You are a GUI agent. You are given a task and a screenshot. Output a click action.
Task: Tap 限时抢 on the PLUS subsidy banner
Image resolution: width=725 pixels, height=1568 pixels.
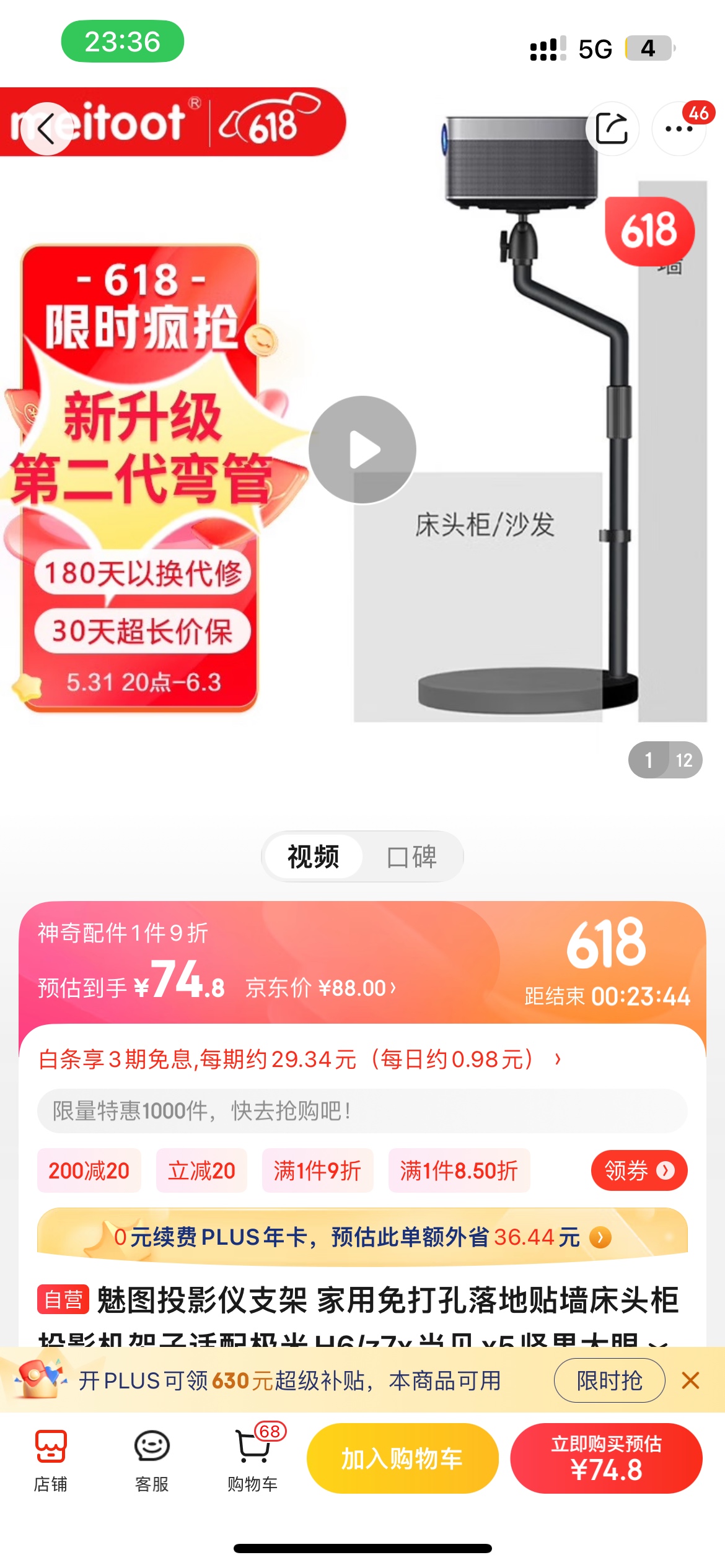click(x=609, y=1380)
